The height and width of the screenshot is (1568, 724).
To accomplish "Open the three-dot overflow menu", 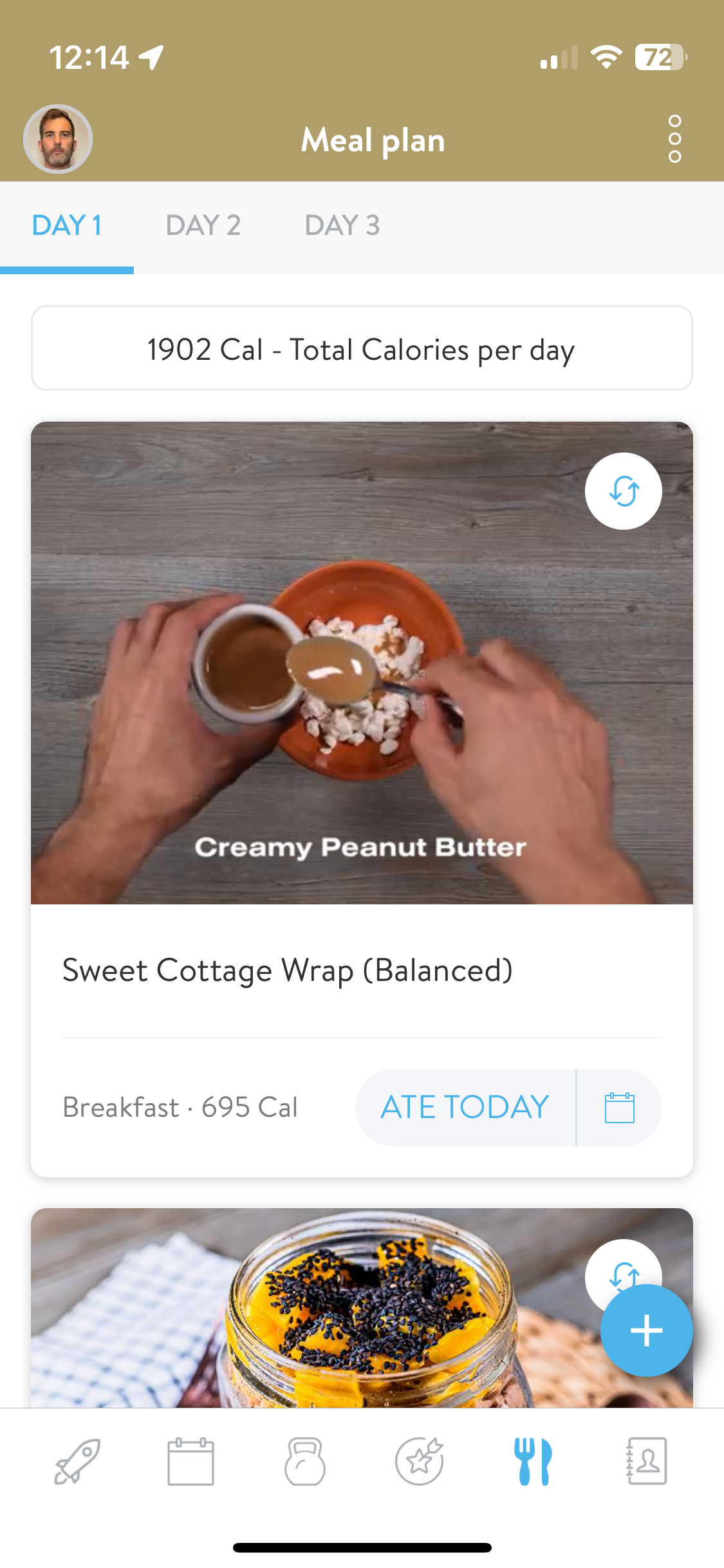I will click(x=674, y=139).
